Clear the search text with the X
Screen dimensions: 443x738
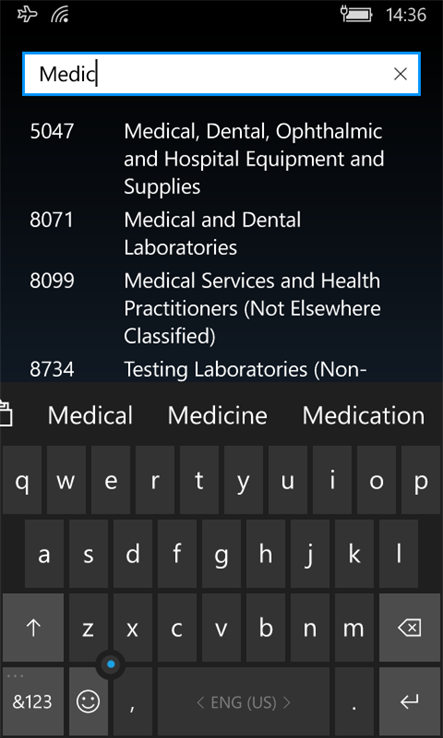400,74
